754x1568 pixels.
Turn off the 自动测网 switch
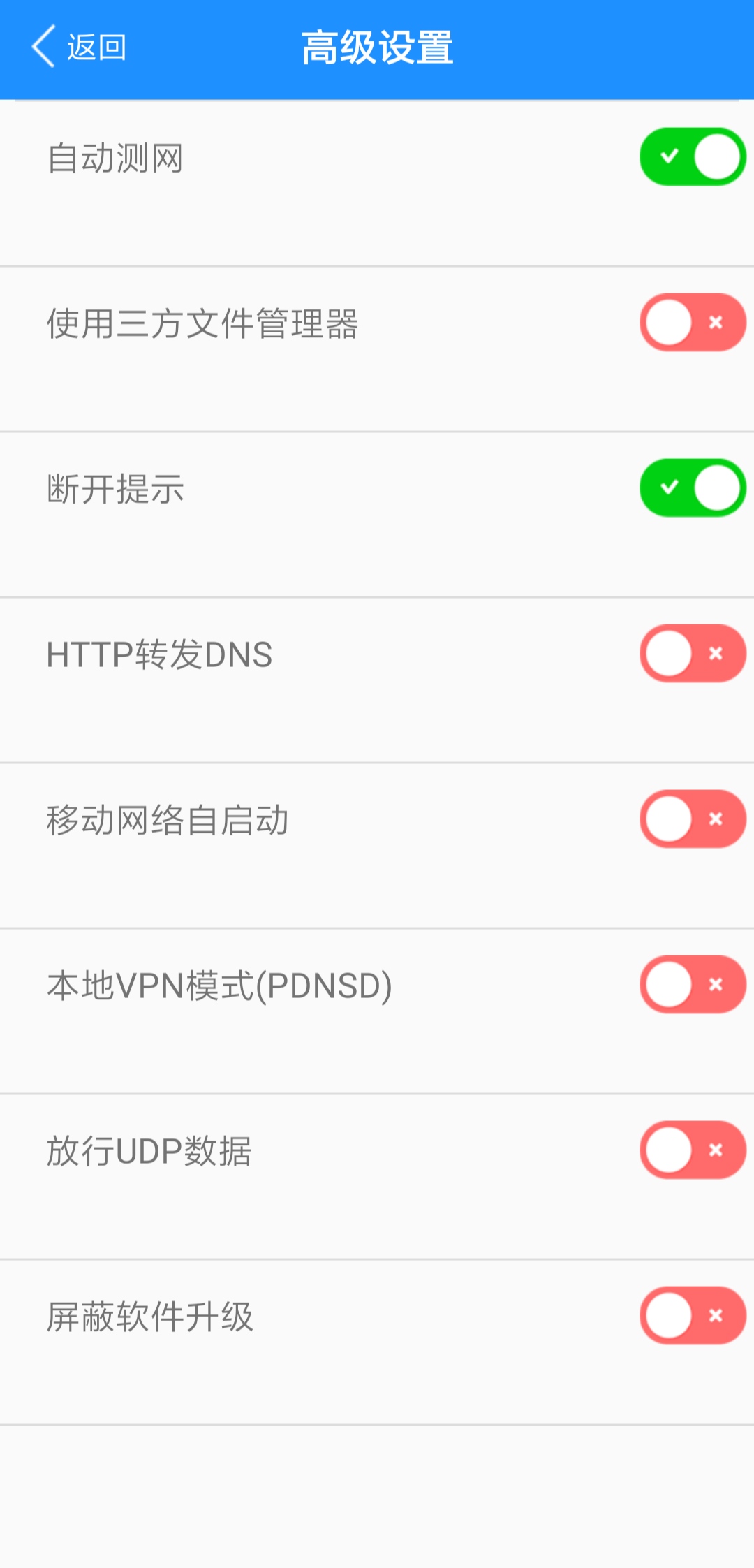tap(692, 157)
